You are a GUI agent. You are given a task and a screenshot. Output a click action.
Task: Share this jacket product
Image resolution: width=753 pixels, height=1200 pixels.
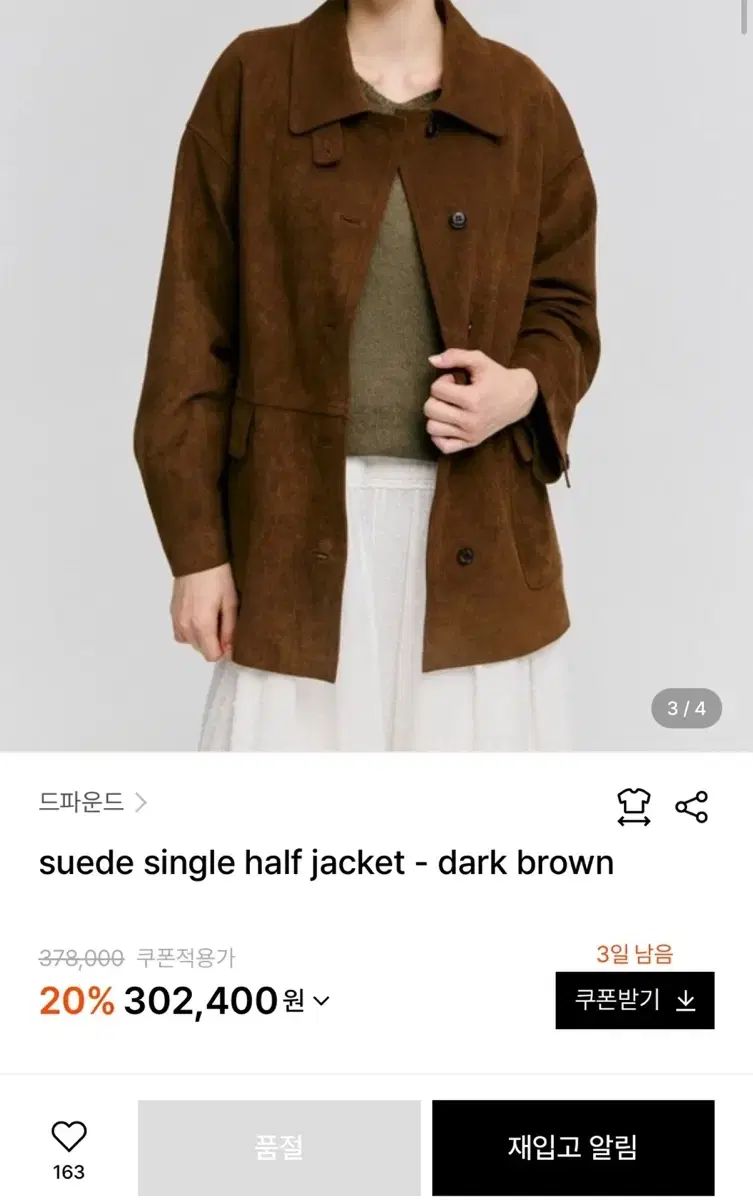pyautogui.click(x=691, y=806)
